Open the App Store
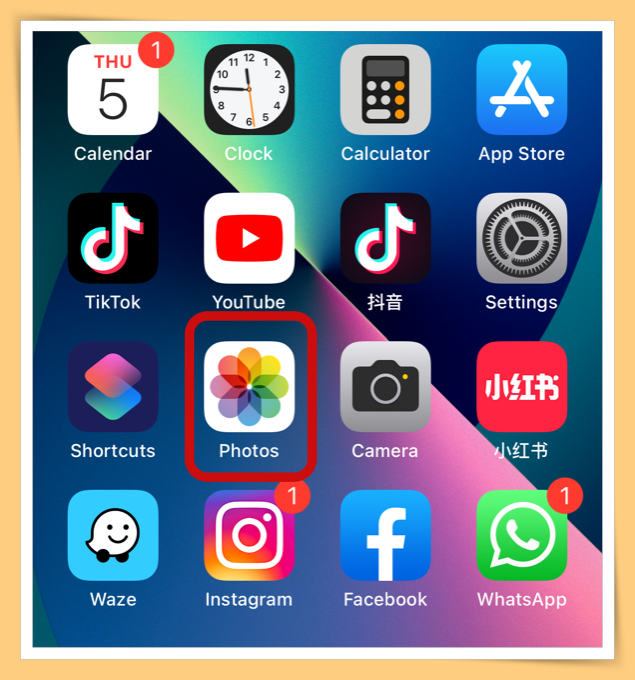Image resolution: width=635 pixels, height=680 pixels. click(x=521, y=90)
